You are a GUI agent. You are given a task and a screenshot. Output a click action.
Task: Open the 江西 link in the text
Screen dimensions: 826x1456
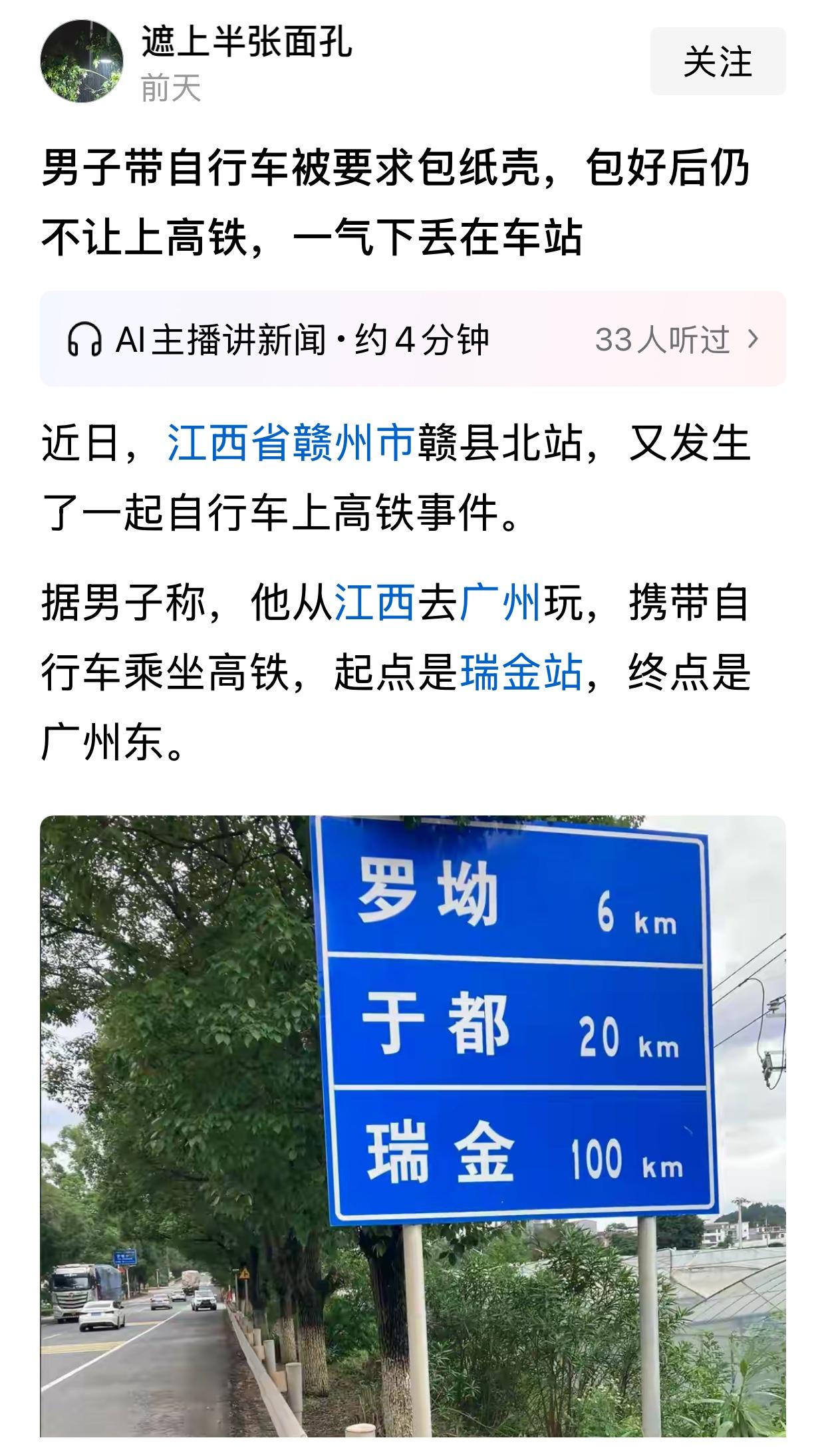tap(375, 603)
